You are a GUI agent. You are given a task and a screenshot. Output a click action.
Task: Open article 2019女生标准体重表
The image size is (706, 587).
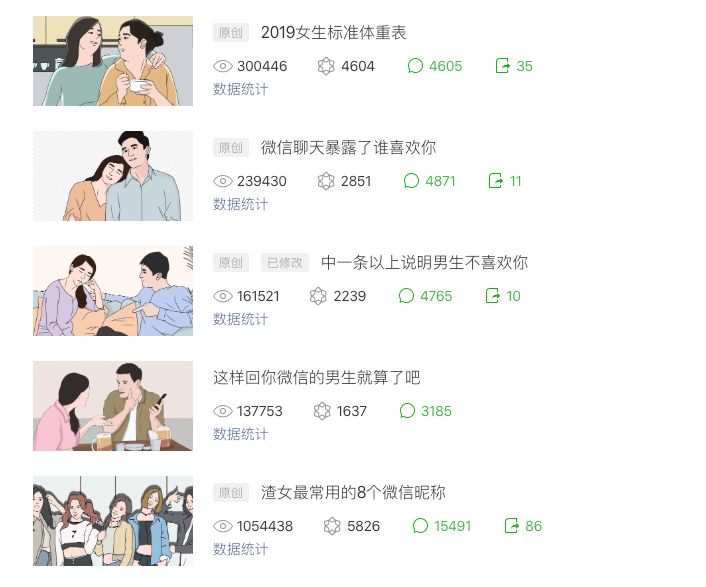tap(333, 33)
